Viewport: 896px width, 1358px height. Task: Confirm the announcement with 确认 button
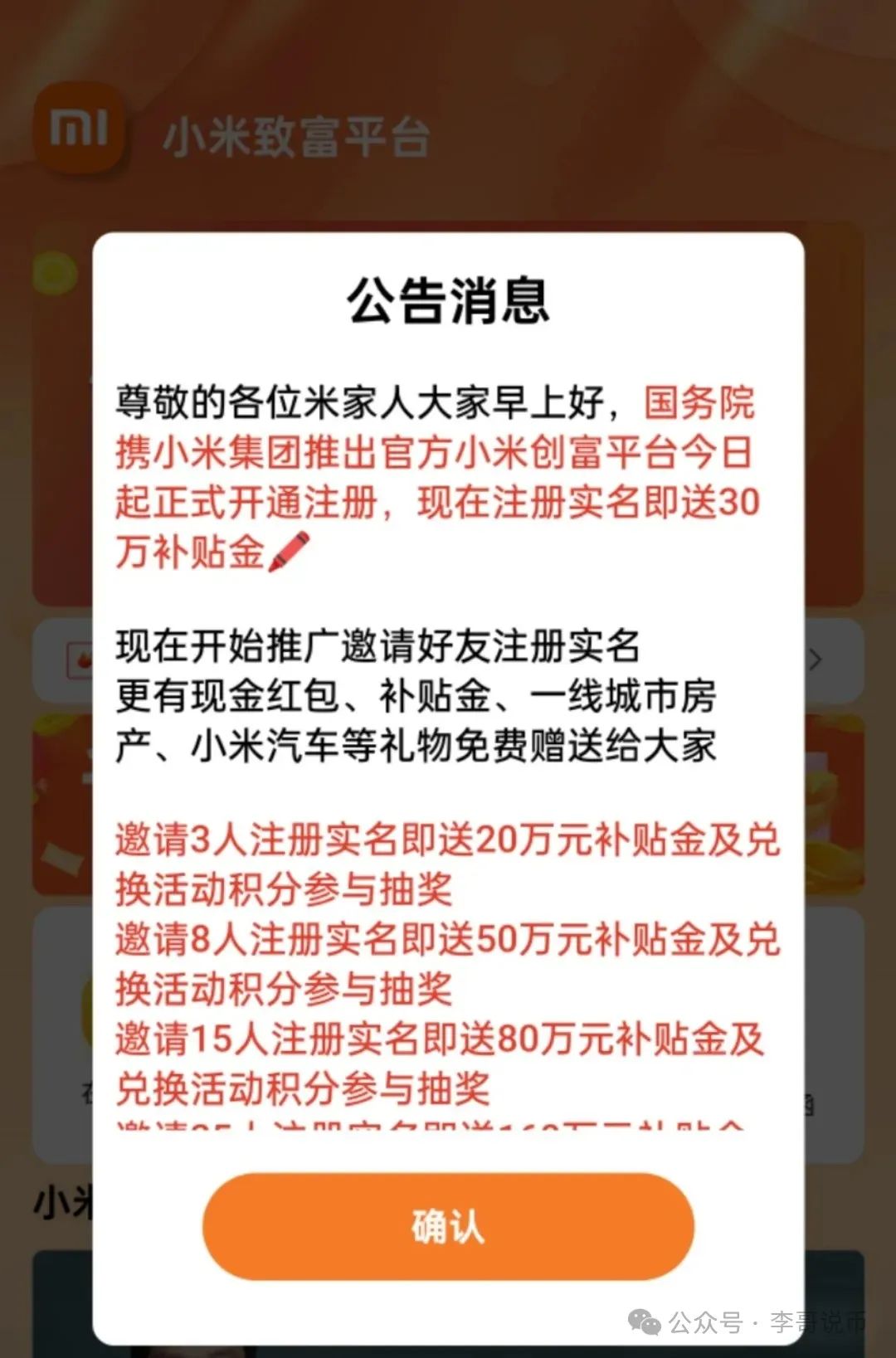448,1226
